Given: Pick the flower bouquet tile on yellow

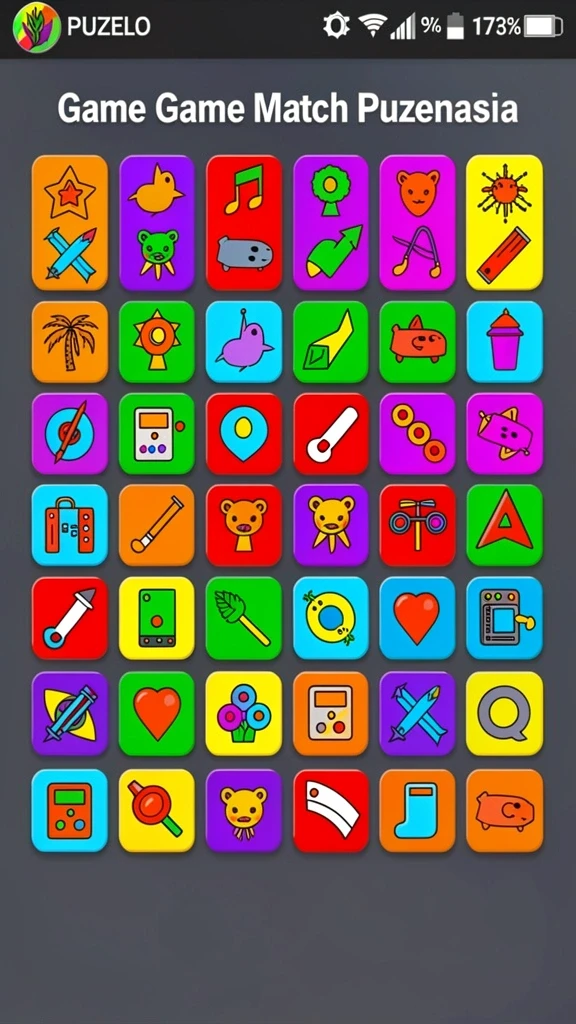Looking at the screenshot, I should tap(244, 713).
